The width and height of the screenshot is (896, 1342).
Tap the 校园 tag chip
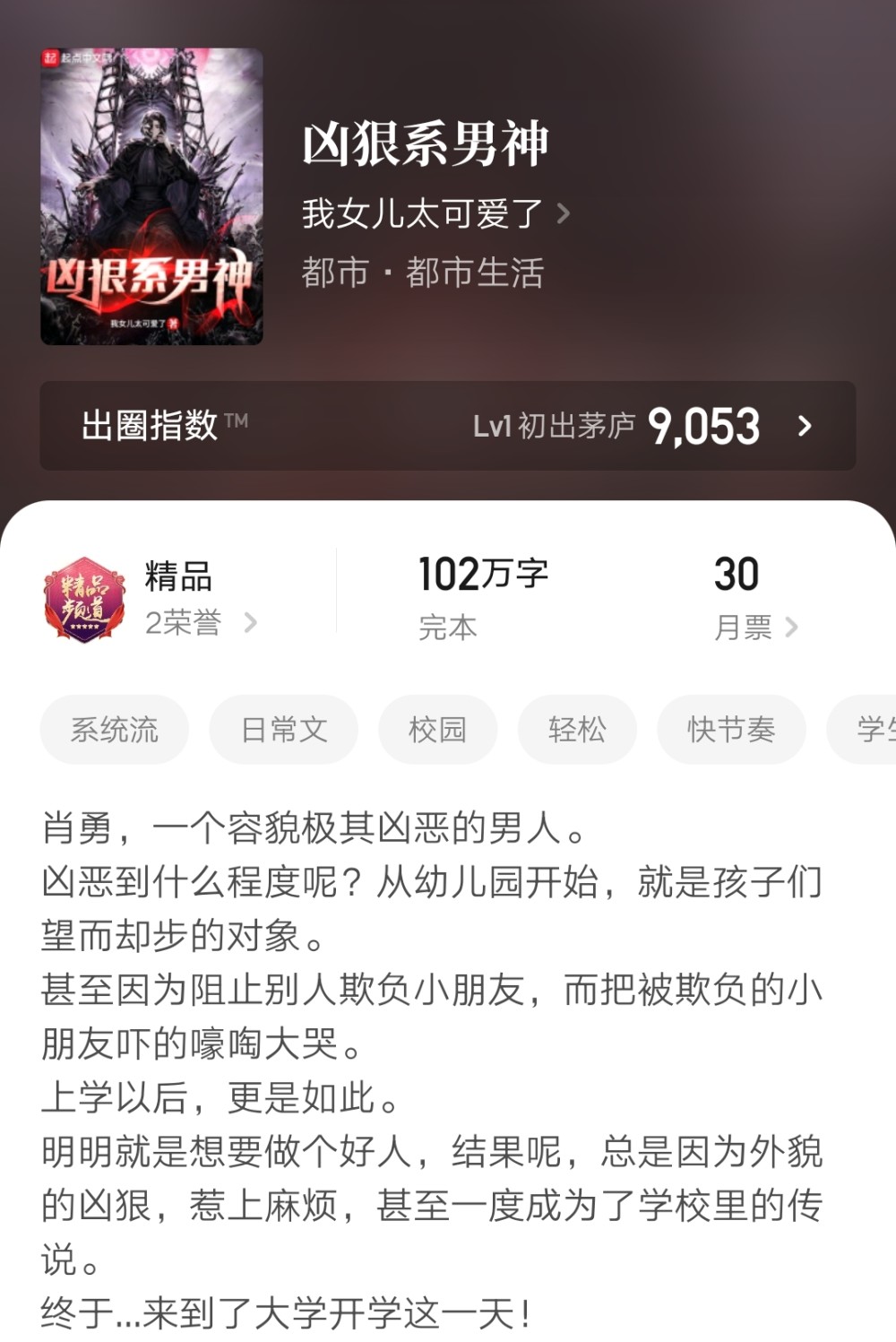point(437,730)
